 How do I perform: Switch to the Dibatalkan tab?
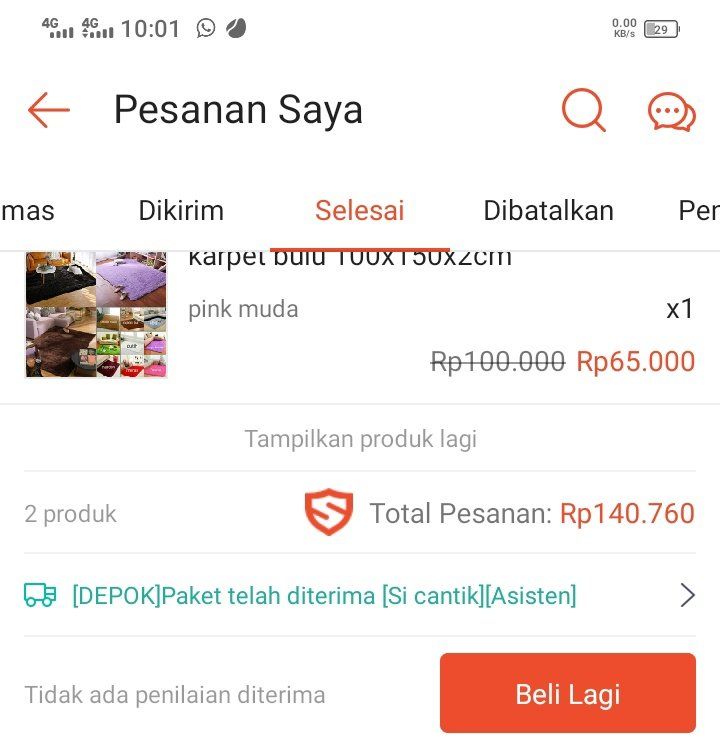(x=548, y=211)
